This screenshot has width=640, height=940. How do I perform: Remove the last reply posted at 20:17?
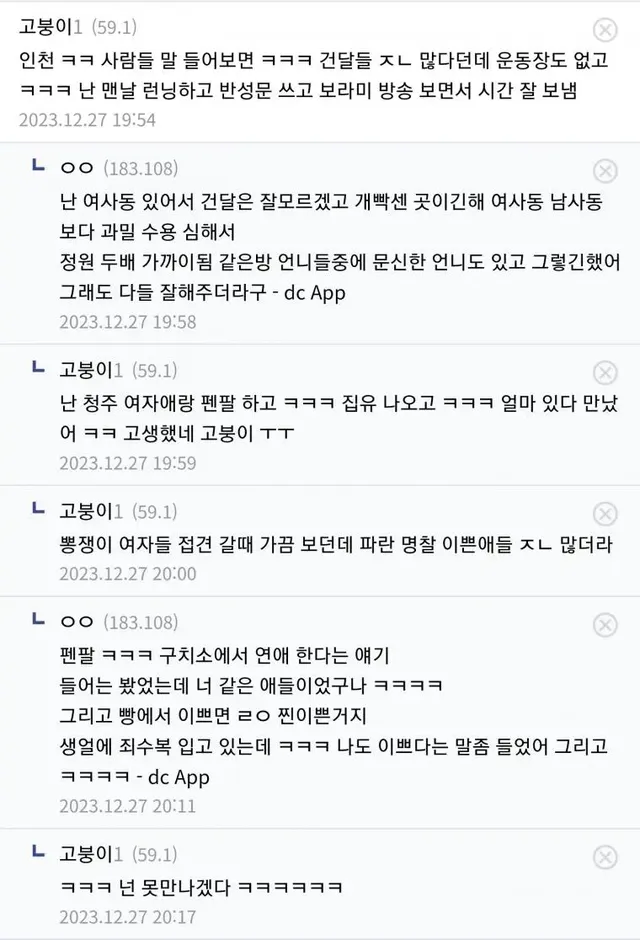605,857
